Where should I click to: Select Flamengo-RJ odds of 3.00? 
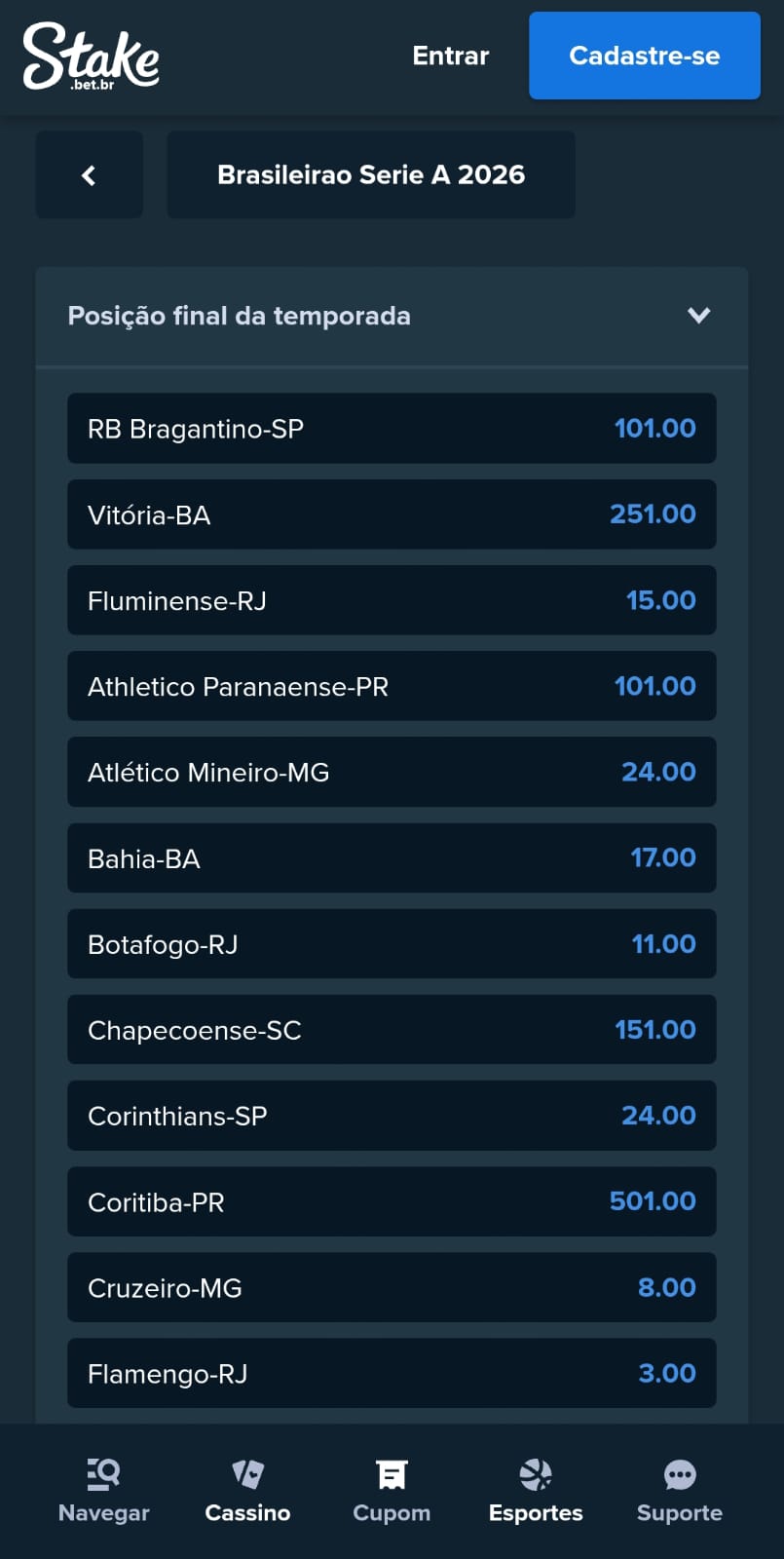click(392, 1373)
